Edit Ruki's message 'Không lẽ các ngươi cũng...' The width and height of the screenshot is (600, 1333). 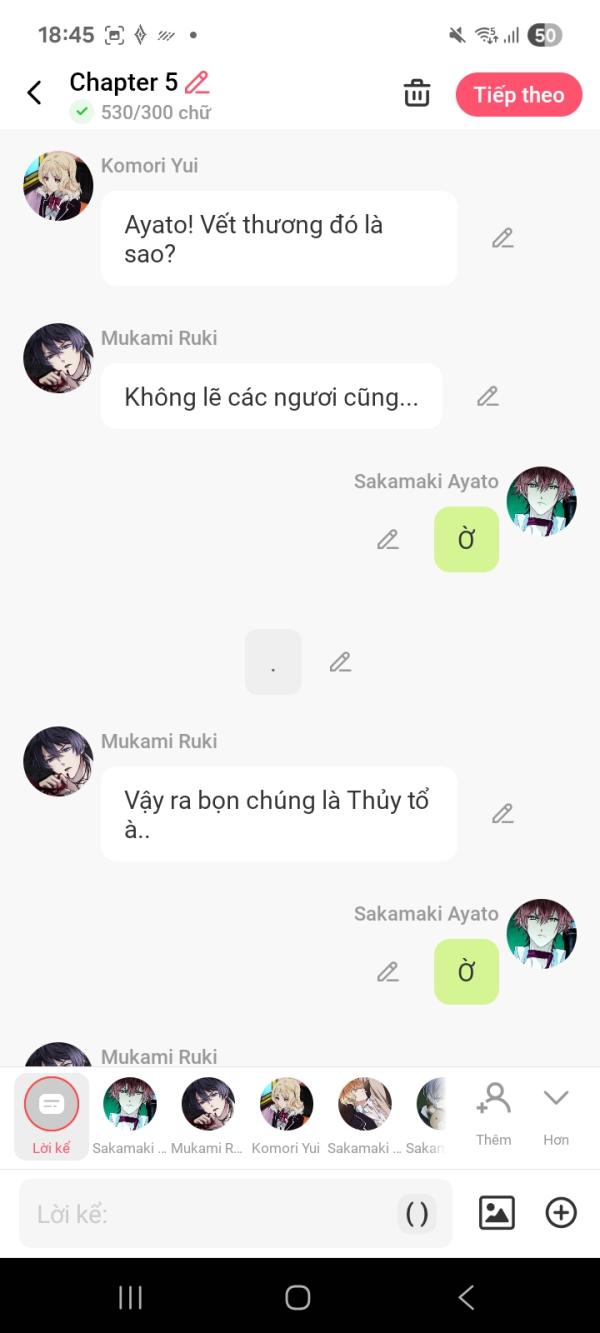(487, 396)
